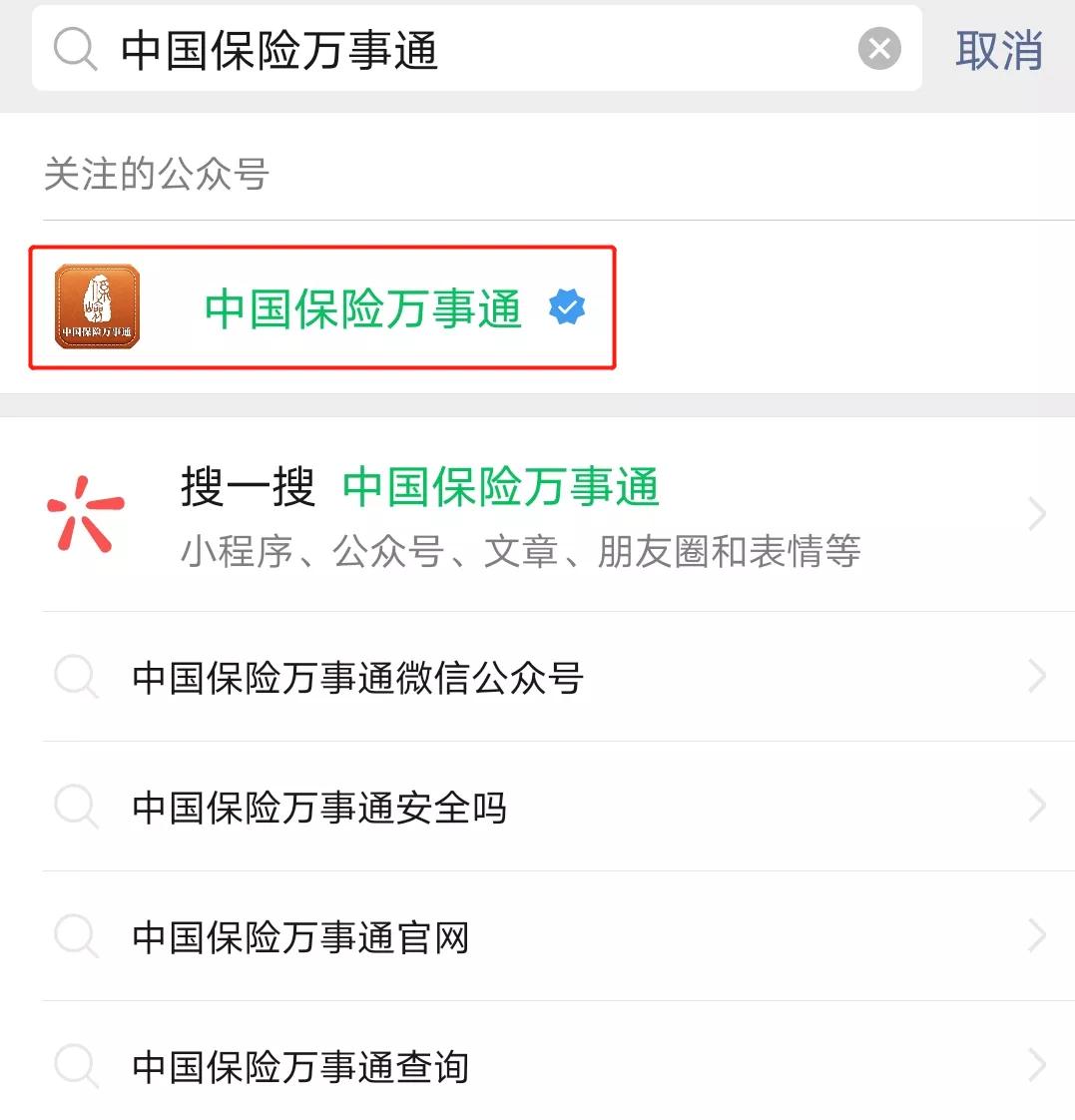Select the suggestion 中国保险万事通官网
Screen dimensions: 1075x1120
299,937
